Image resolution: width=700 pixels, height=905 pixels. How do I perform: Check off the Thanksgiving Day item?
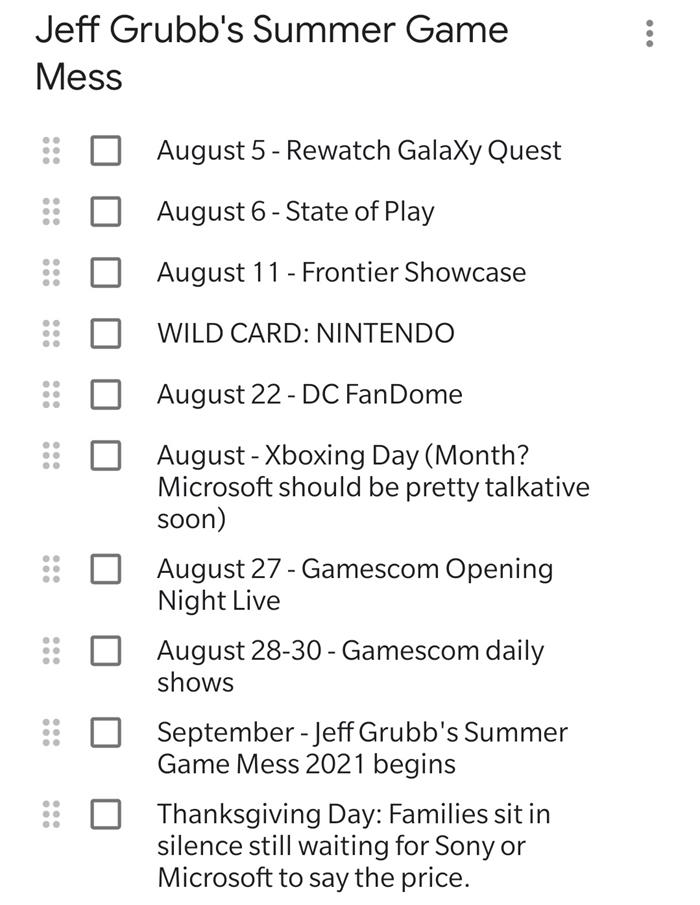point(106,814)
